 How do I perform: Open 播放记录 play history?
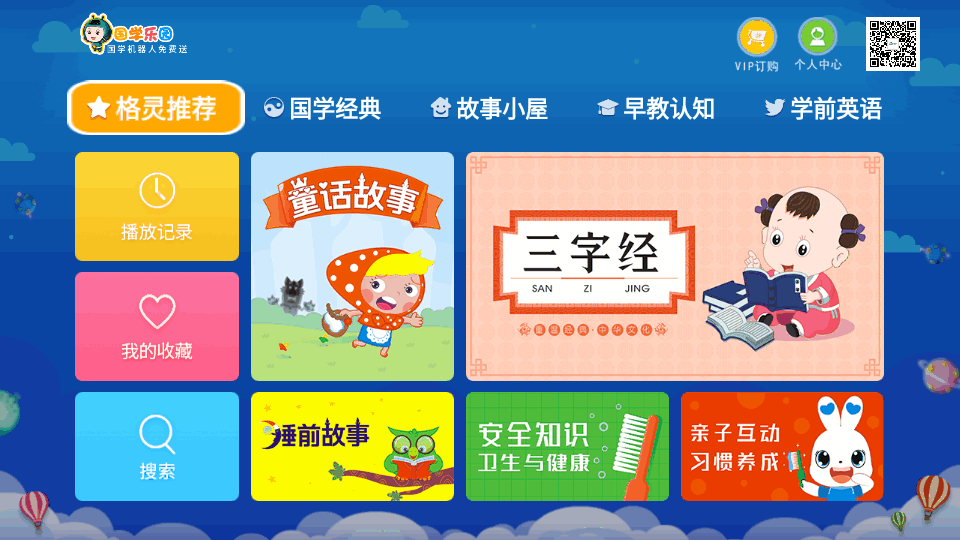pyautogui.click(x=157, y=207)
